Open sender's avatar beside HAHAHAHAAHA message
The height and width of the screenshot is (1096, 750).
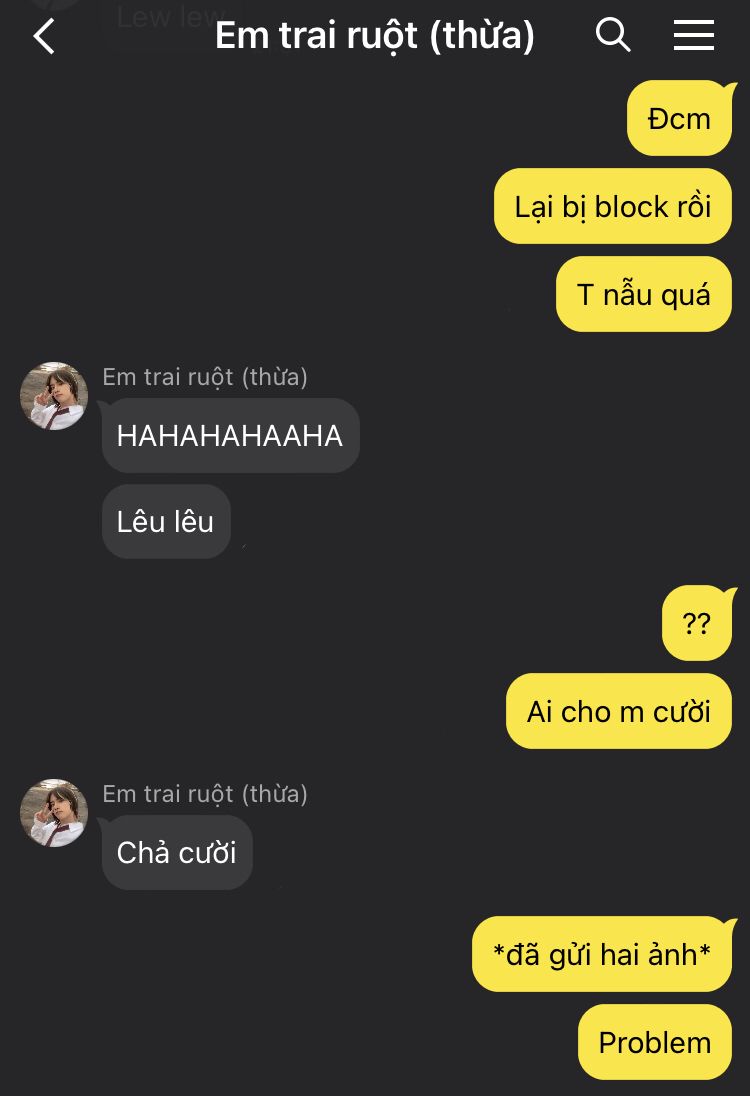pyautogui.click(x=54, y=396)
